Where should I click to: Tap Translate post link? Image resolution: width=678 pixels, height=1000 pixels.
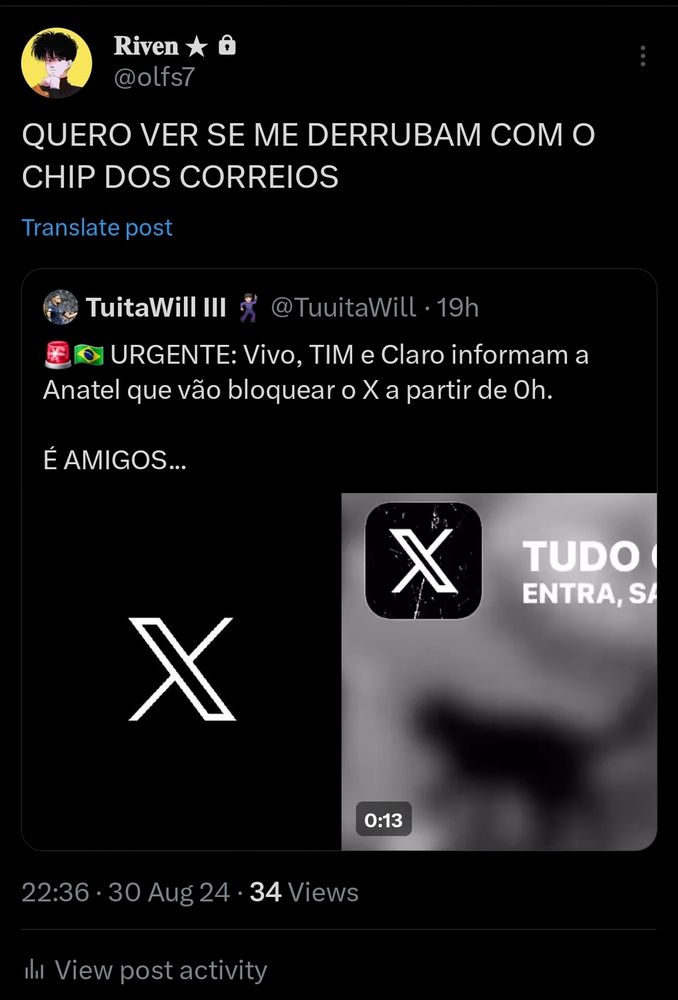(x=97, y=228)
